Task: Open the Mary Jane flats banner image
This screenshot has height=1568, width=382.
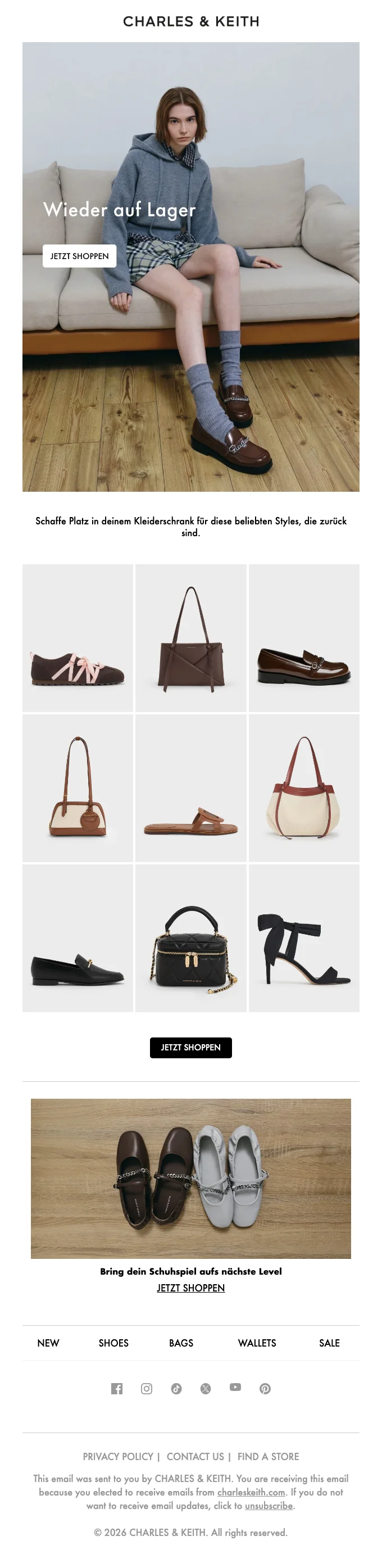Action: (x=190, y=1178)
